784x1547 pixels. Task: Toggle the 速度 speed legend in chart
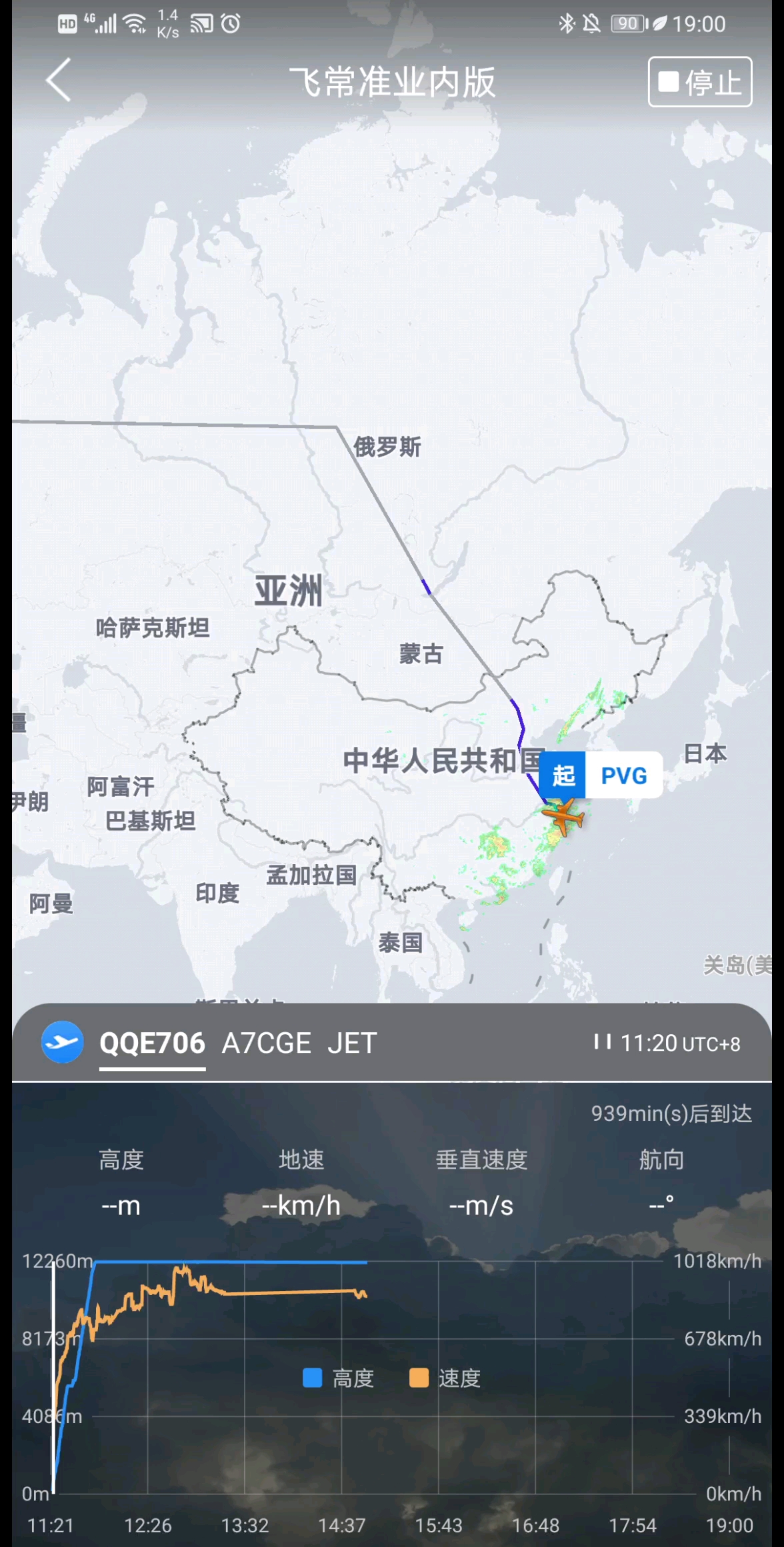(x=445, y=1378)
